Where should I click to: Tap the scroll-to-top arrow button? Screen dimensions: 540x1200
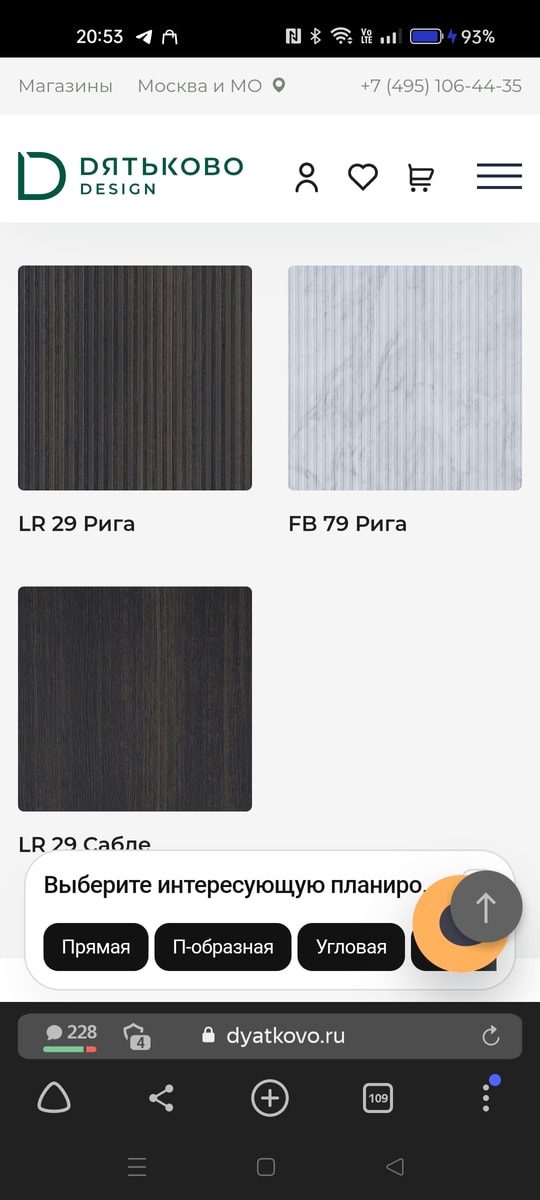[x=486, y=908]
